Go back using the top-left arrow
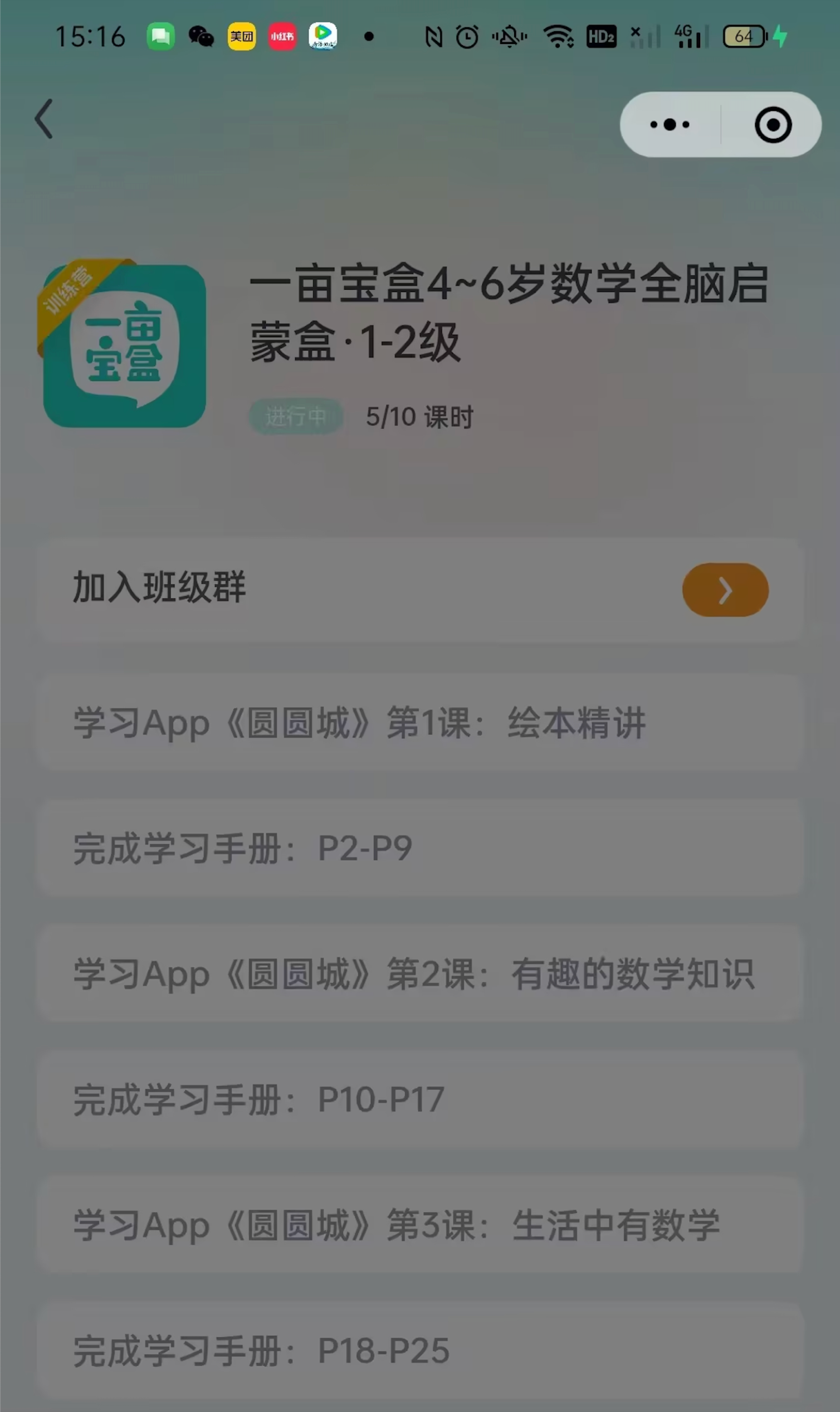Image resolution: width=840 pixels, height=1412 pixels. tap(44, 119)
